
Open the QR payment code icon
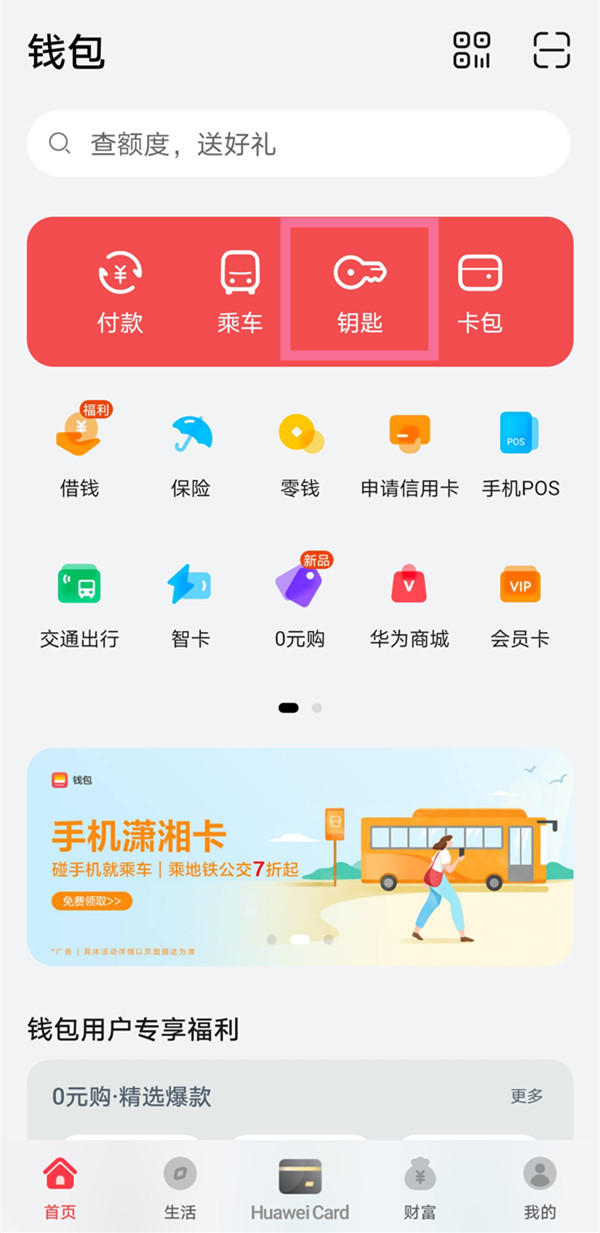pos(472,50)
